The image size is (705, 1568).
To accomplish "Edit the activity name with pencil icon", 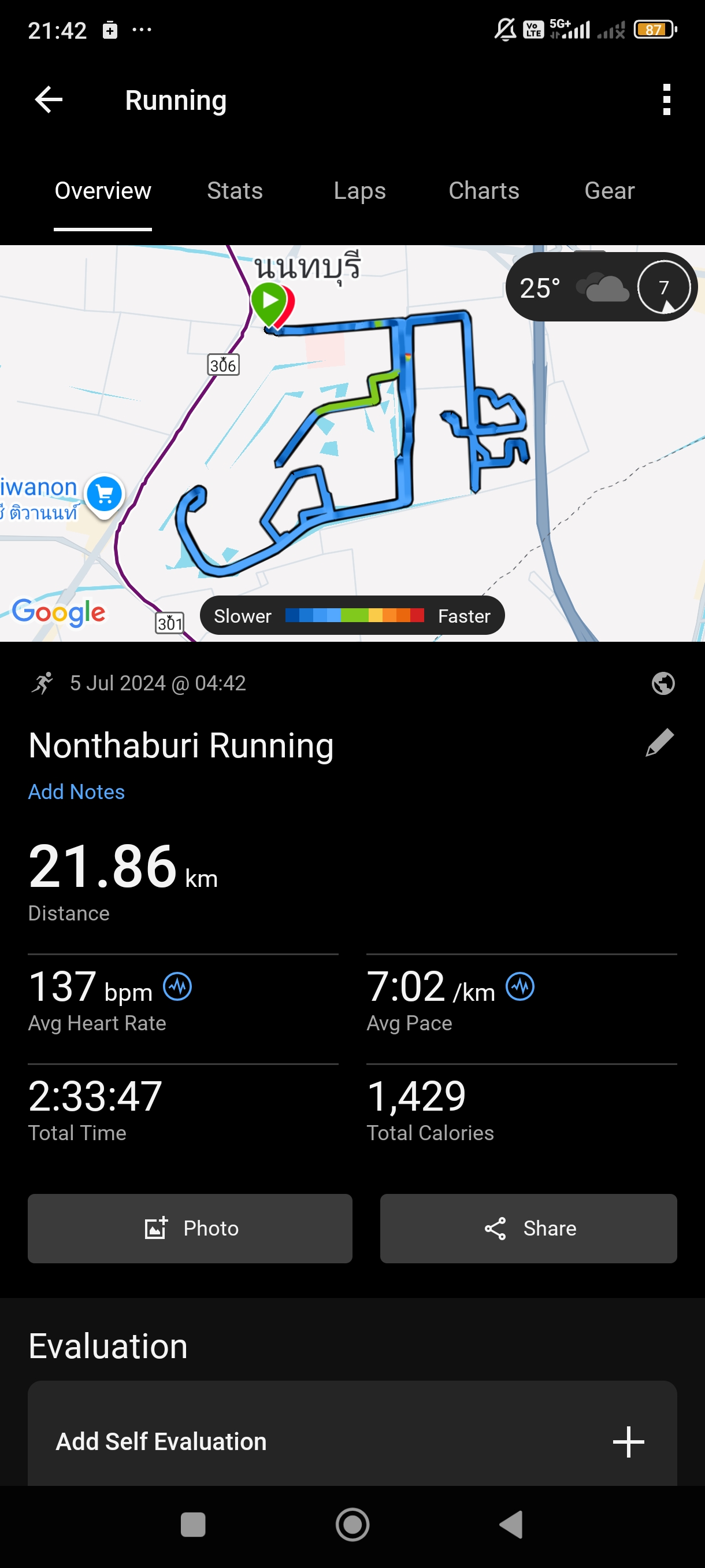I will coord(659,742).
